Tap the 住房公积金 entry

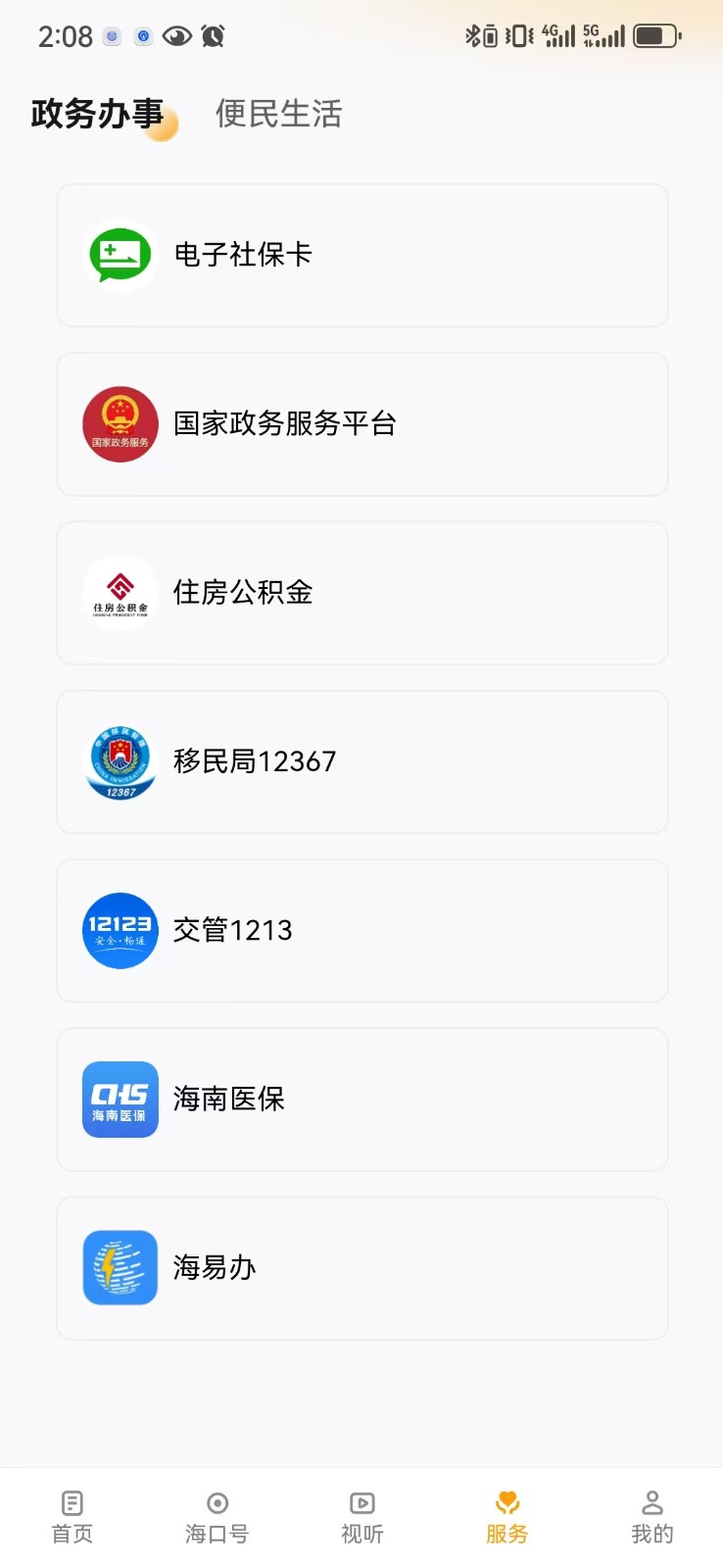pos(361,593)
